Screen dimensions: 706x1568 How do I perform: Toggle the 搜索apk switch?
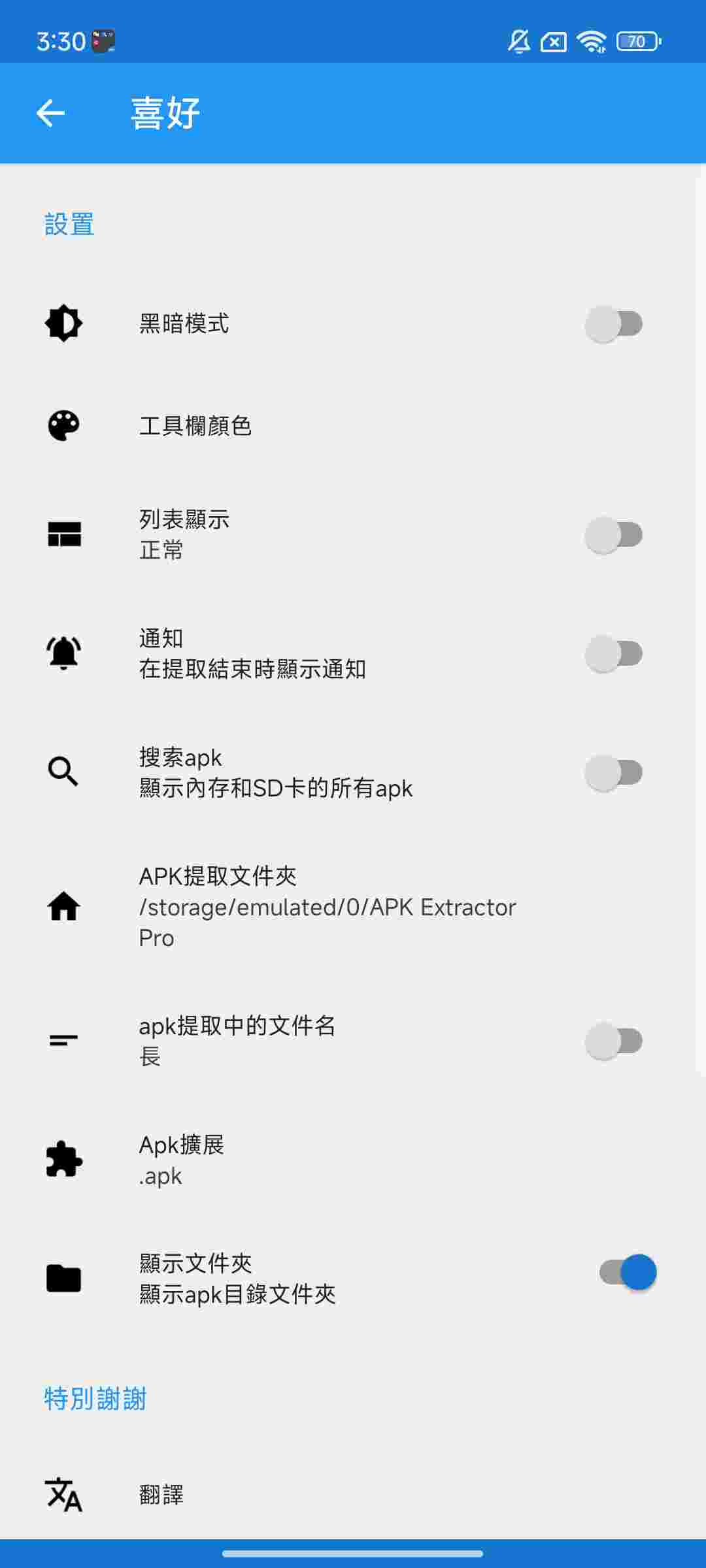coord(614,771)
